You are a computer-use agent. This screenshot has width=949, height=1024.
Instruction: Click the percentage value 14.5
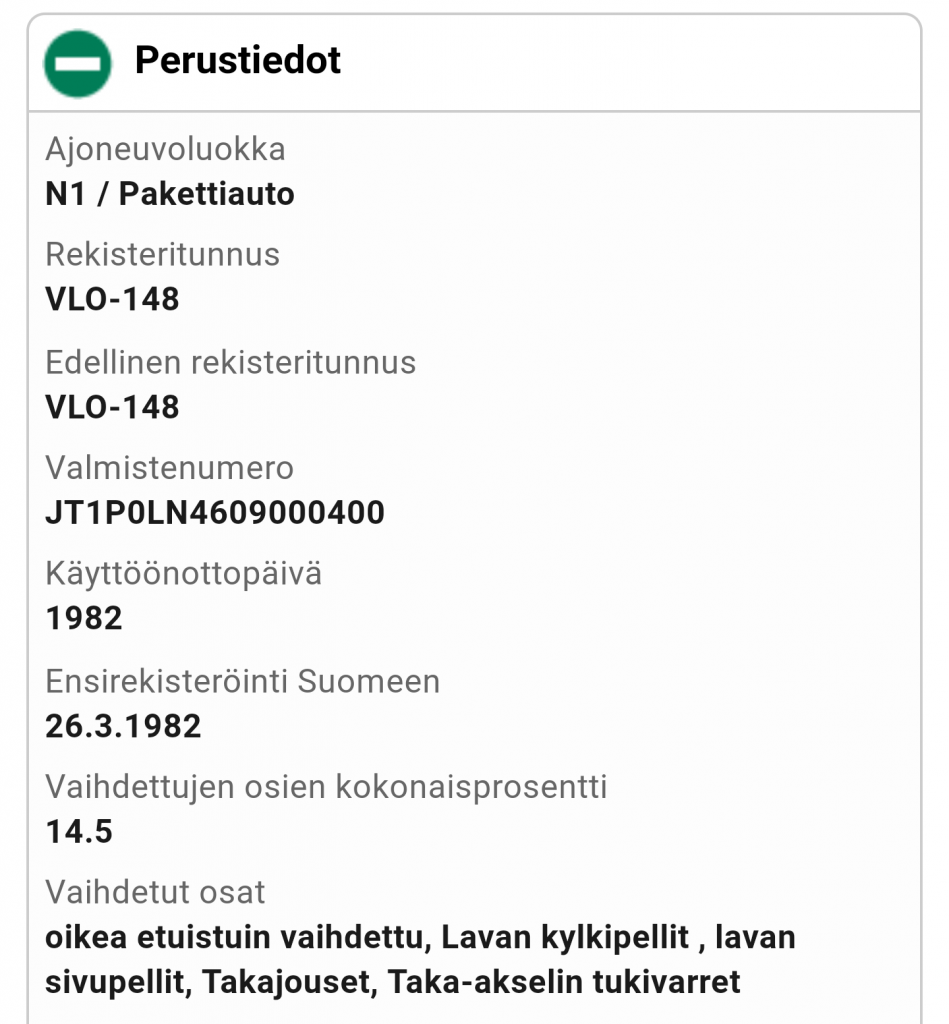click(x=75, y=832)
